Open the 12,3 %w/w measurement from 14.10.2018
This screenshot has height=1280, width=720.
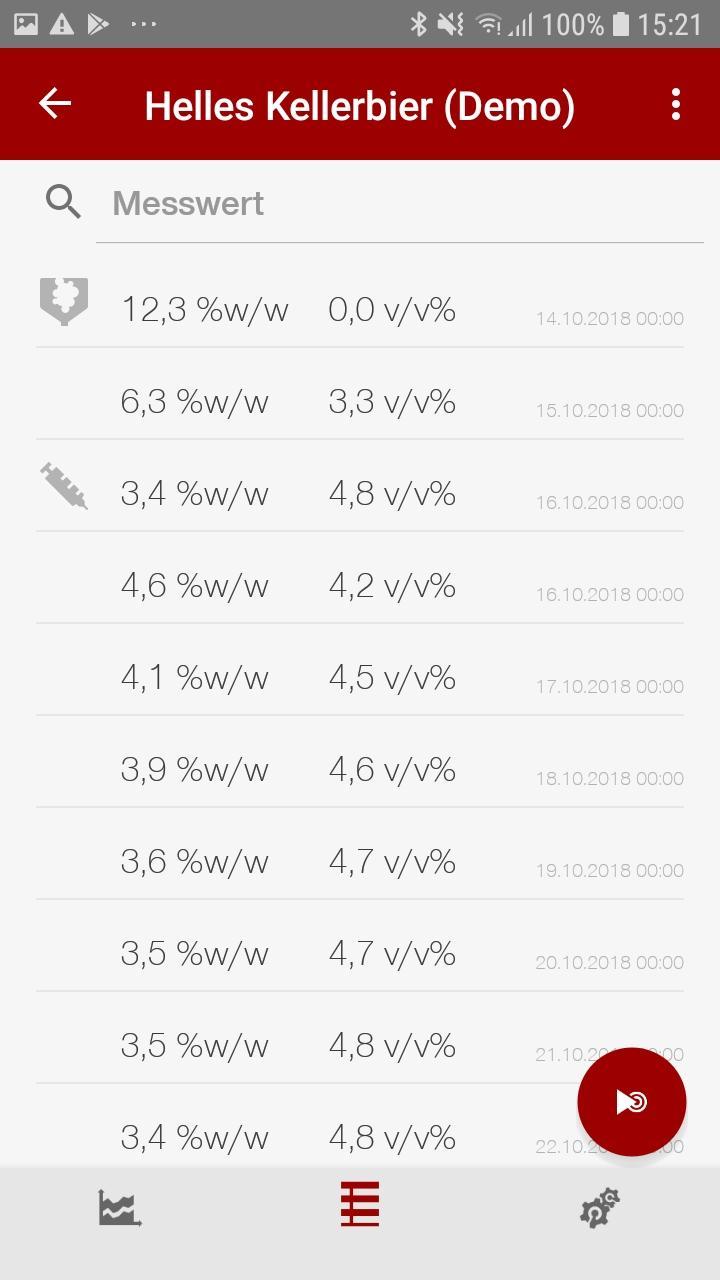[x=360, y=302]
